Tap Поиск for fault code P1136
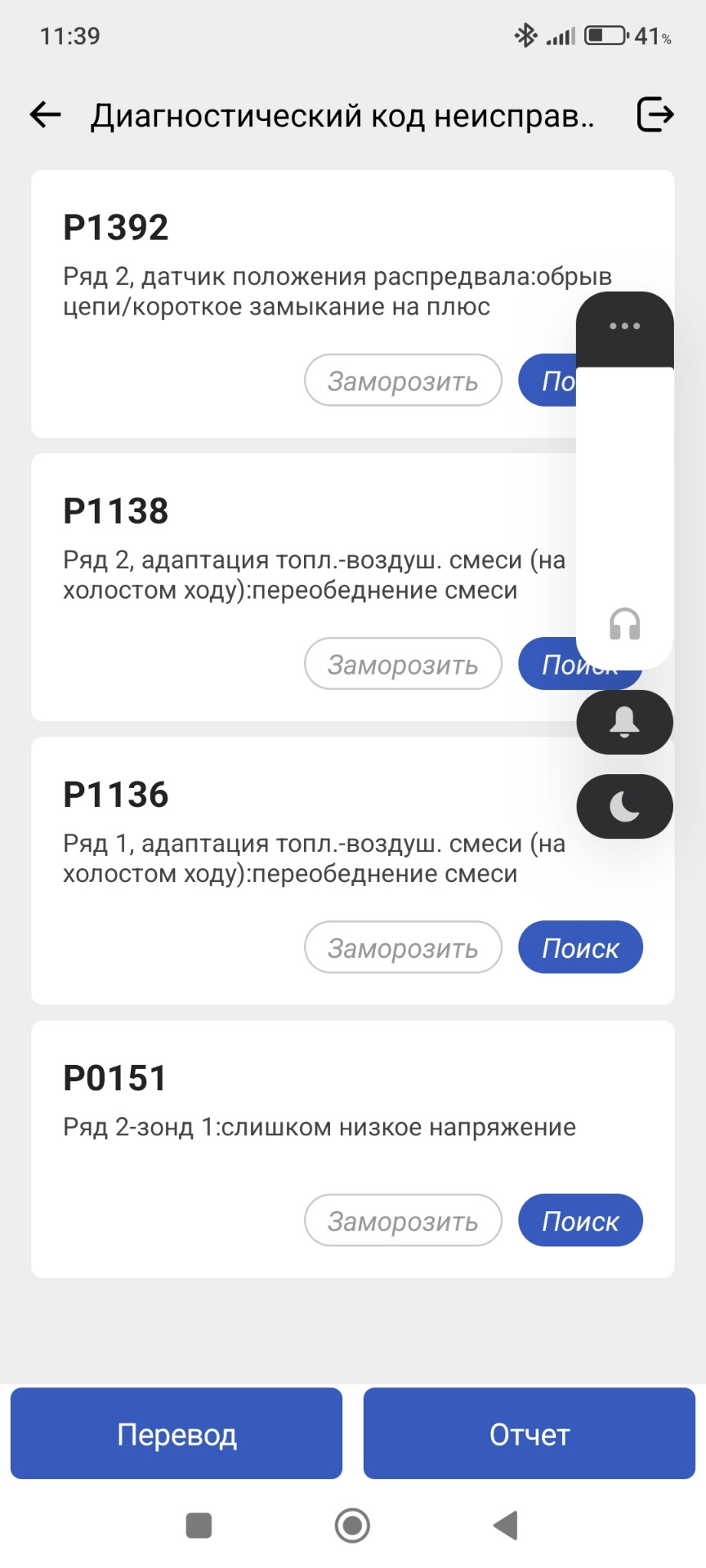 (x=579, y=947)
